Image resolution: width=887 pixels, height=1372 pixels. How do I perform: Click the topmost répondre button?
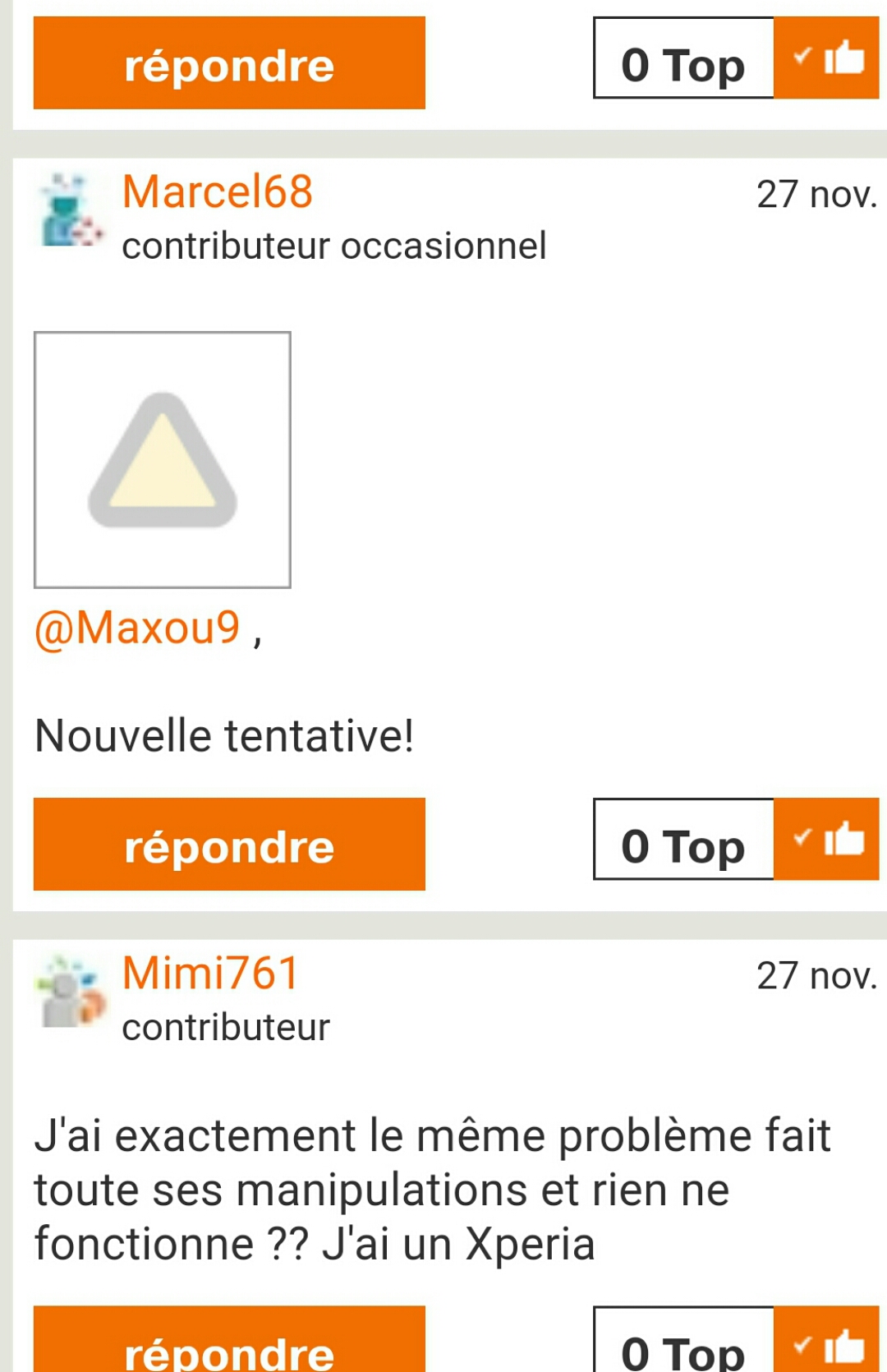pyautogui.click(x=227, y=63)
